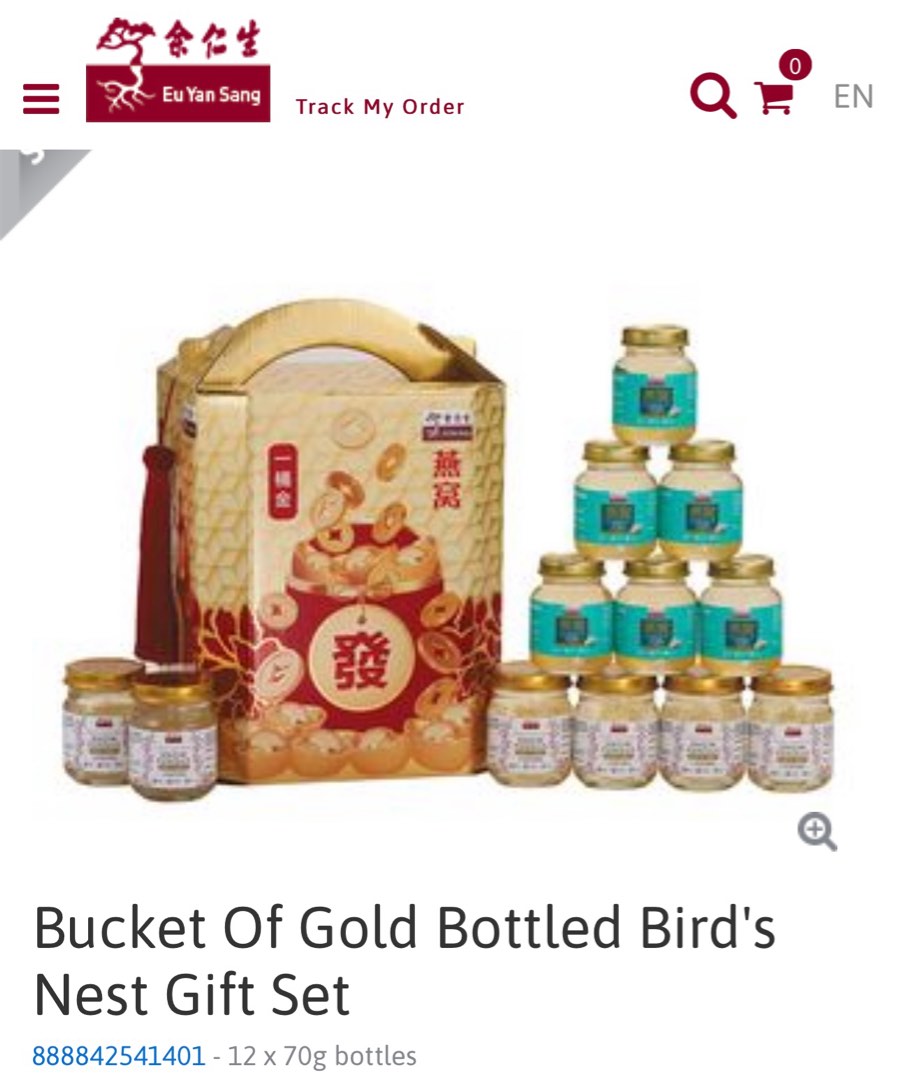Select the Bucket Of Gold product title
Screen dimensions: 897x1080
(400, 960)
